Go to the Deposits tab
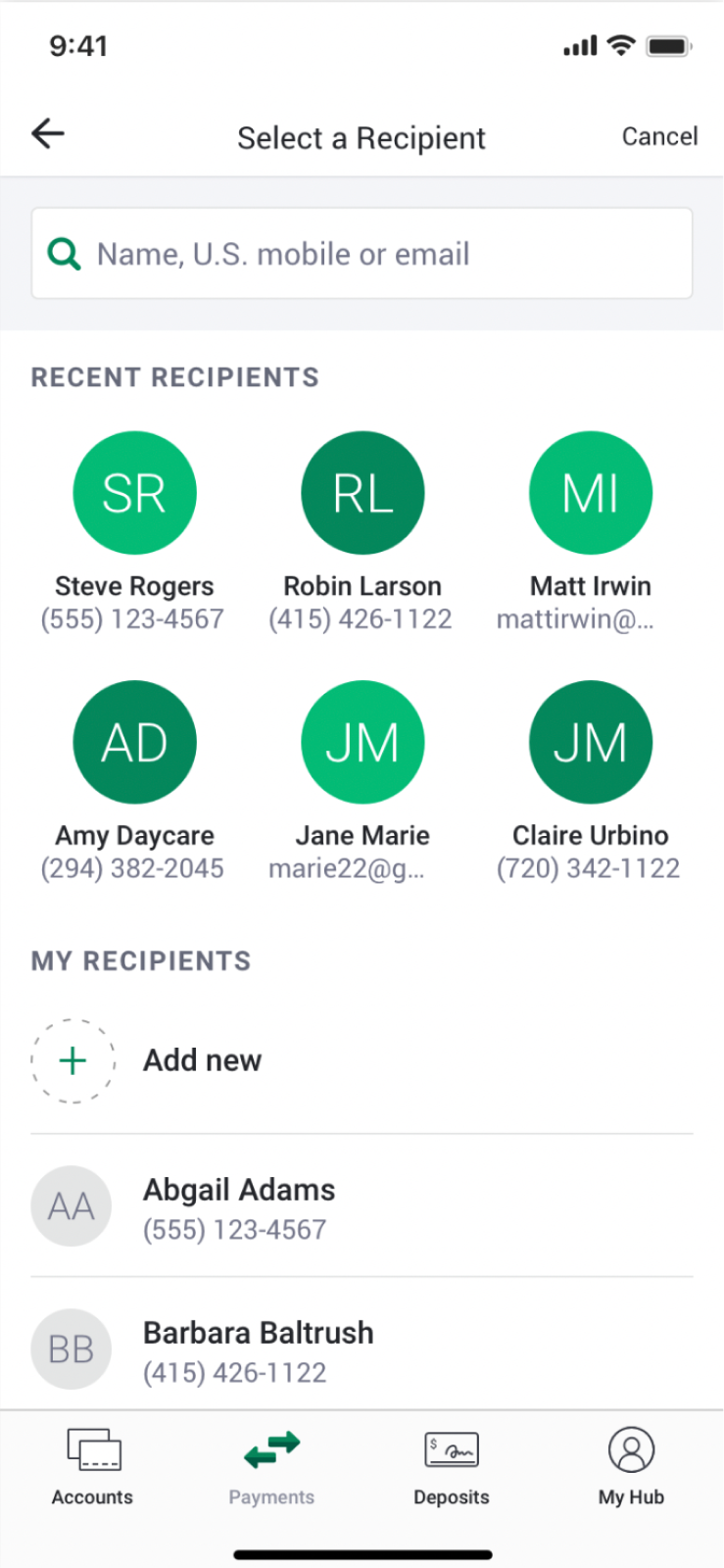The width and height of the screenshot is (724, 1568). tap(452, 1466)
